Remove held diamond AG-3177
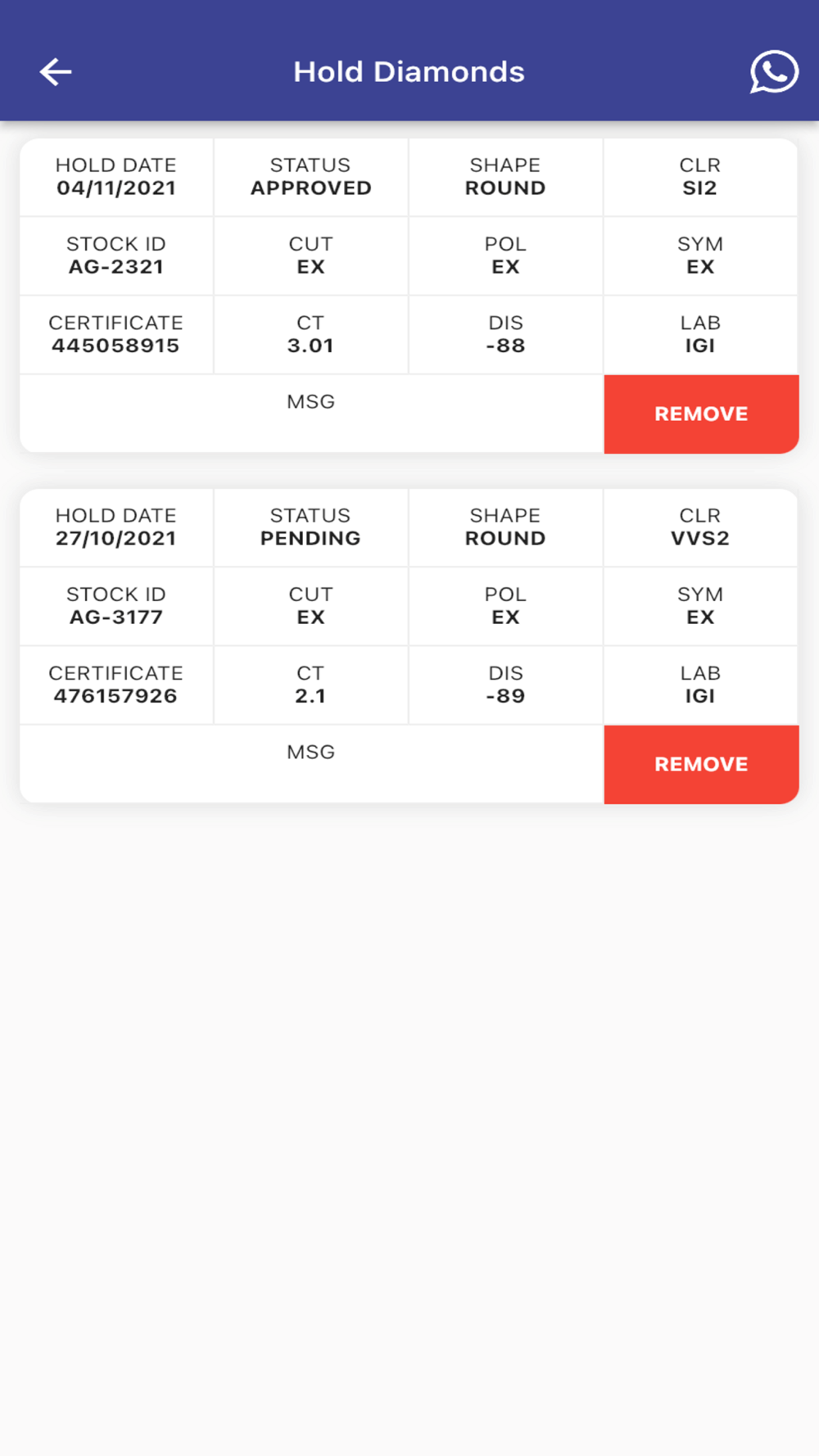 point(701,765)
